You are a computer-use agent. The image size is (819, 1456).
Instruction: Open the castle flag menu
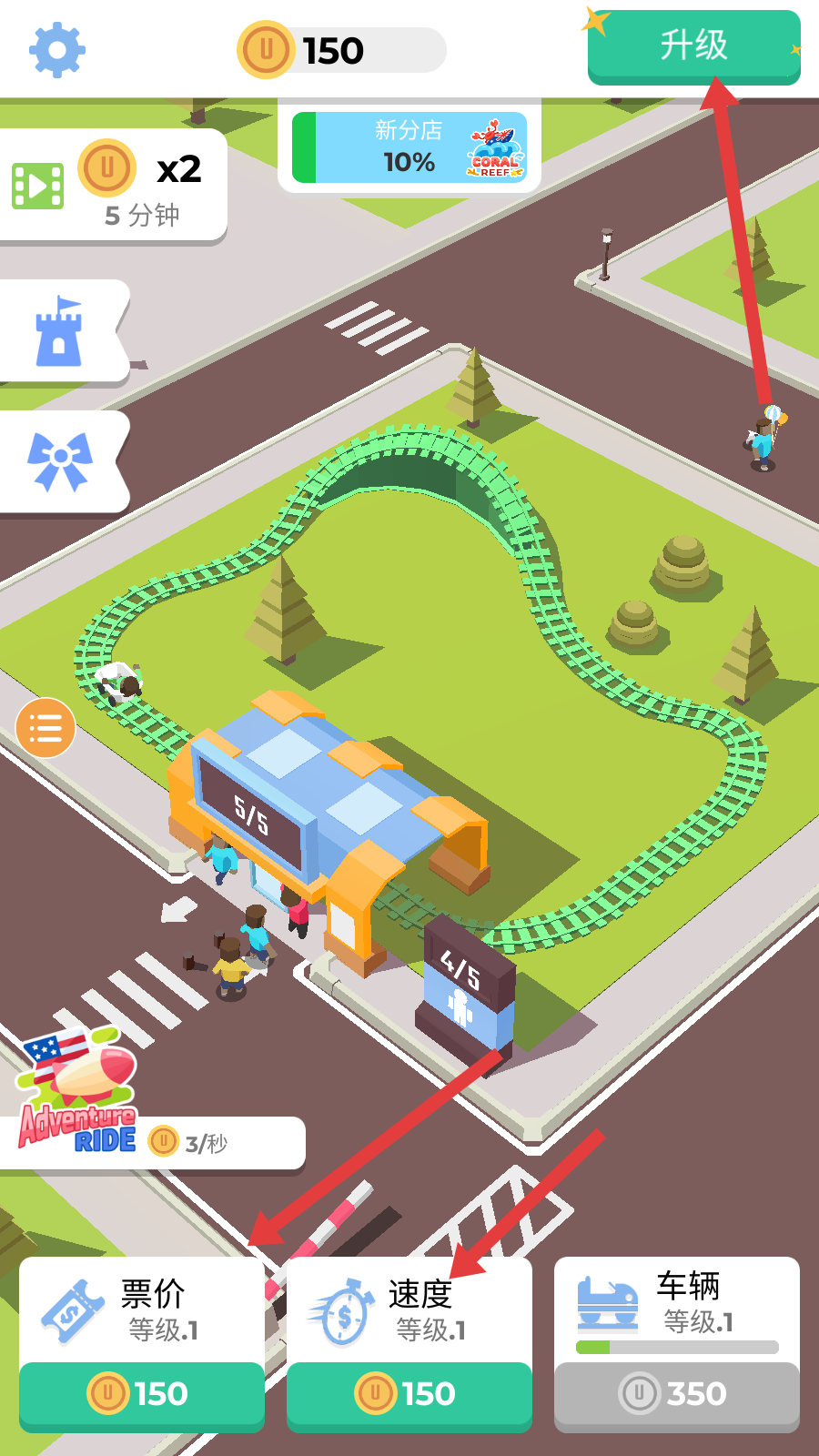(60, 331)
